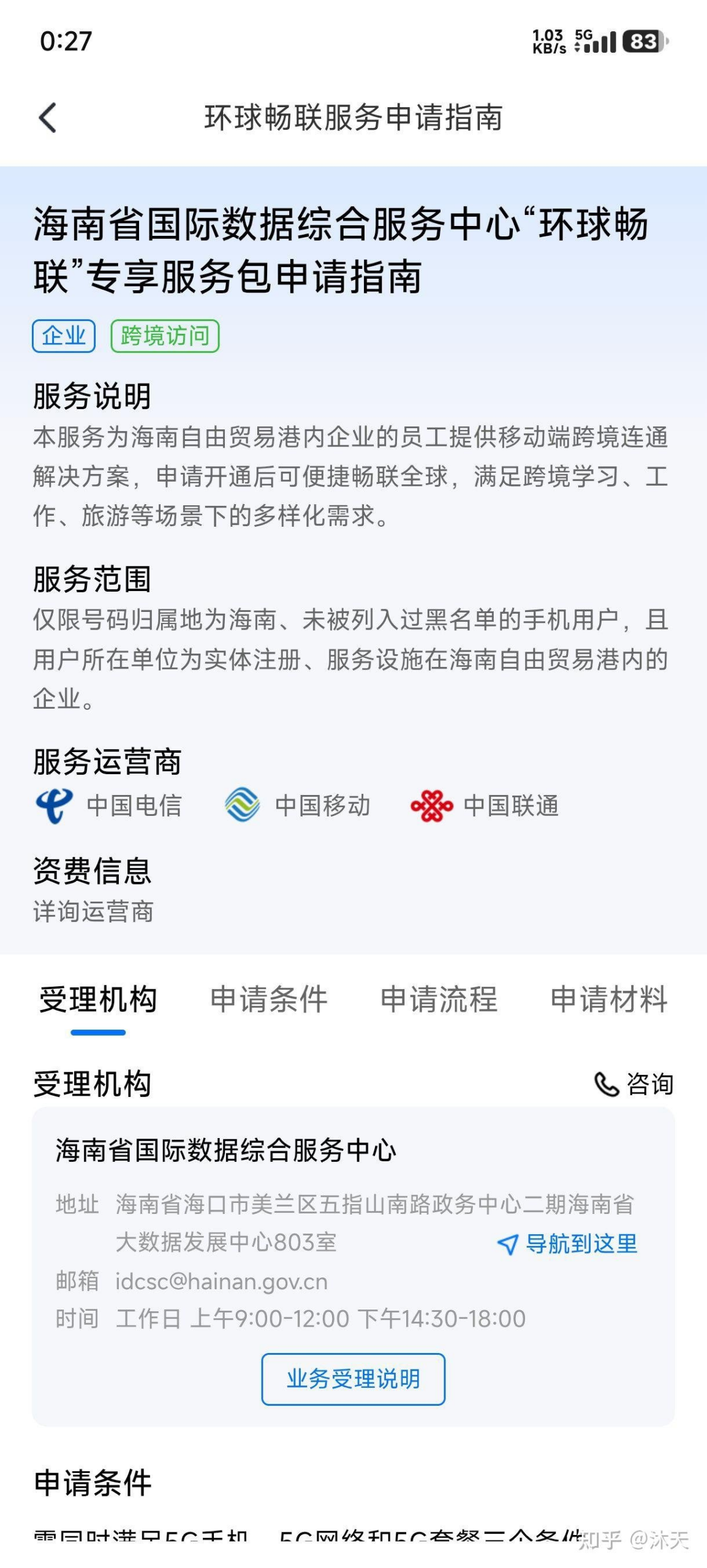Open the 业务受理说明 button
Screen dimensions: 707x1568
[x=353, y=1379]
